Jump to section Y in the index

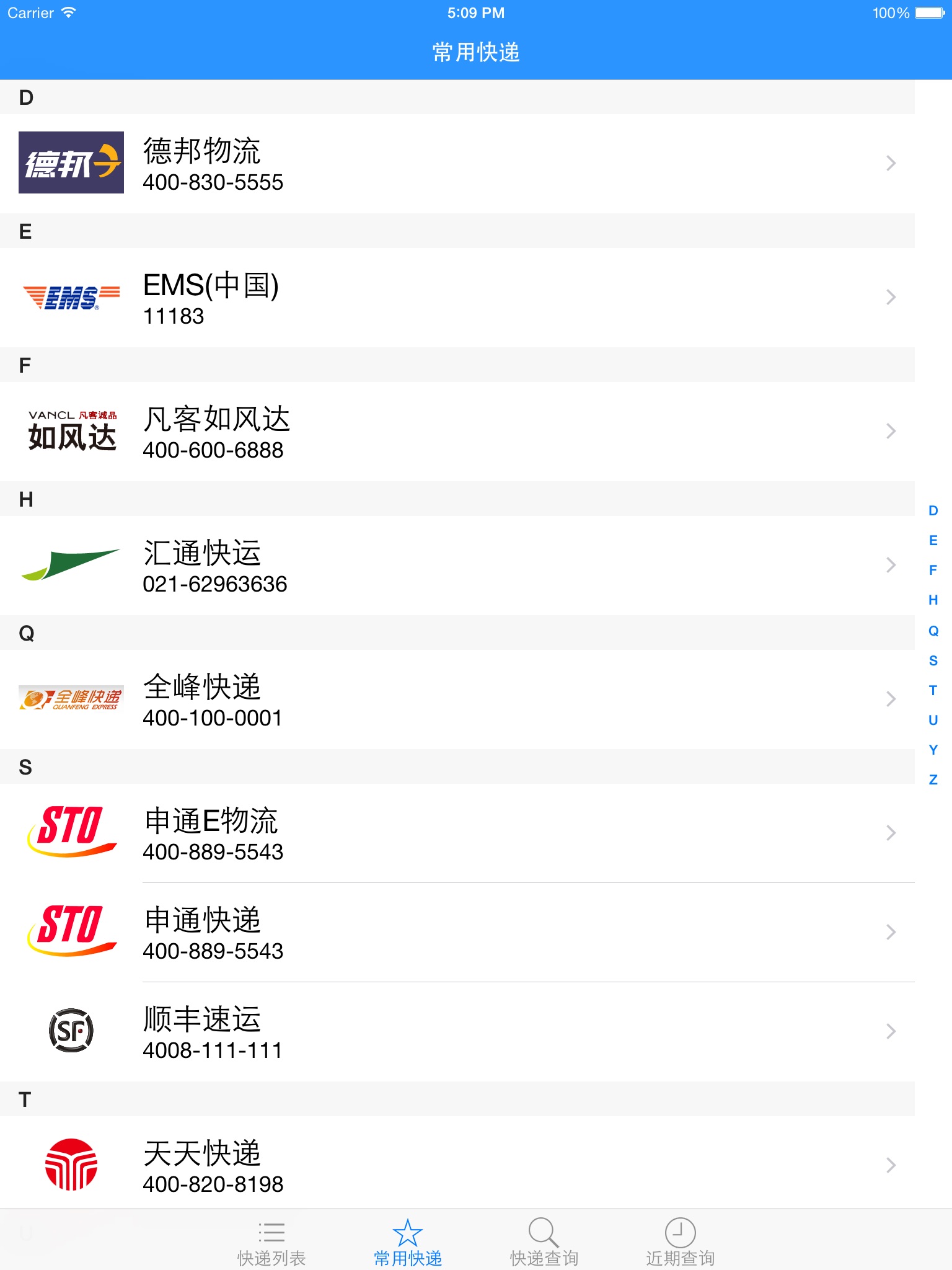coord(933,750)
